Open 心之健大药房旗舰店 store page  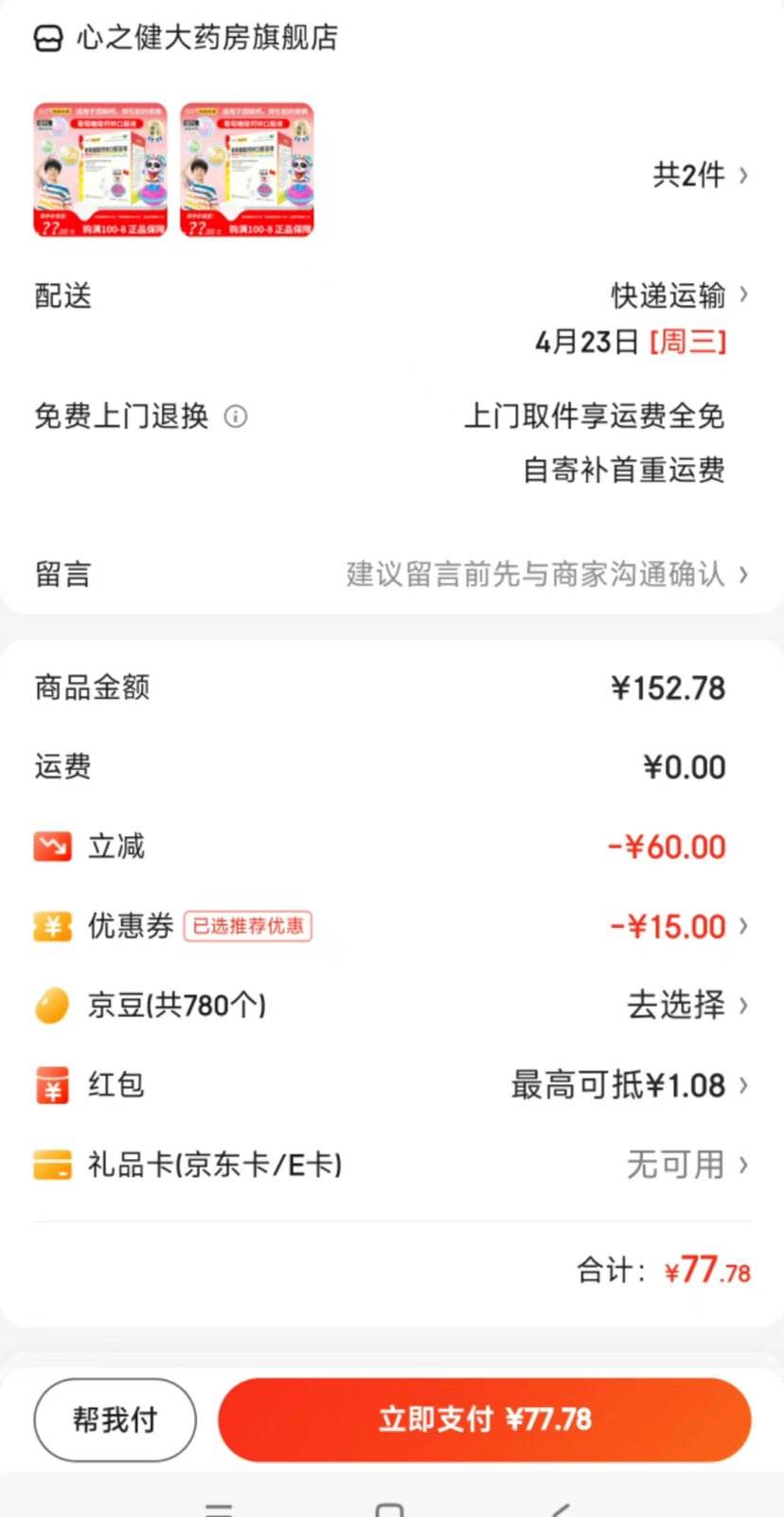point(206,38)
